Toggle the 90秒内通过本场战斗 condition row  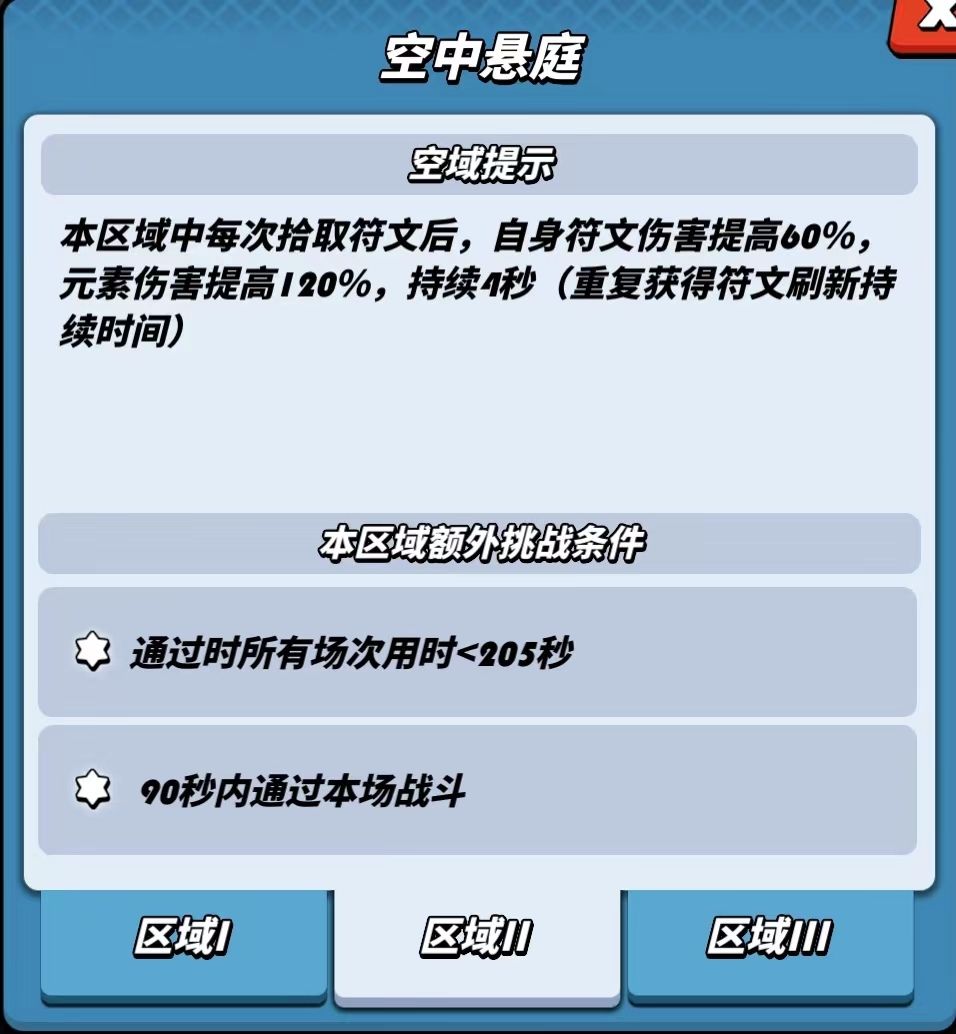point(478,791)
